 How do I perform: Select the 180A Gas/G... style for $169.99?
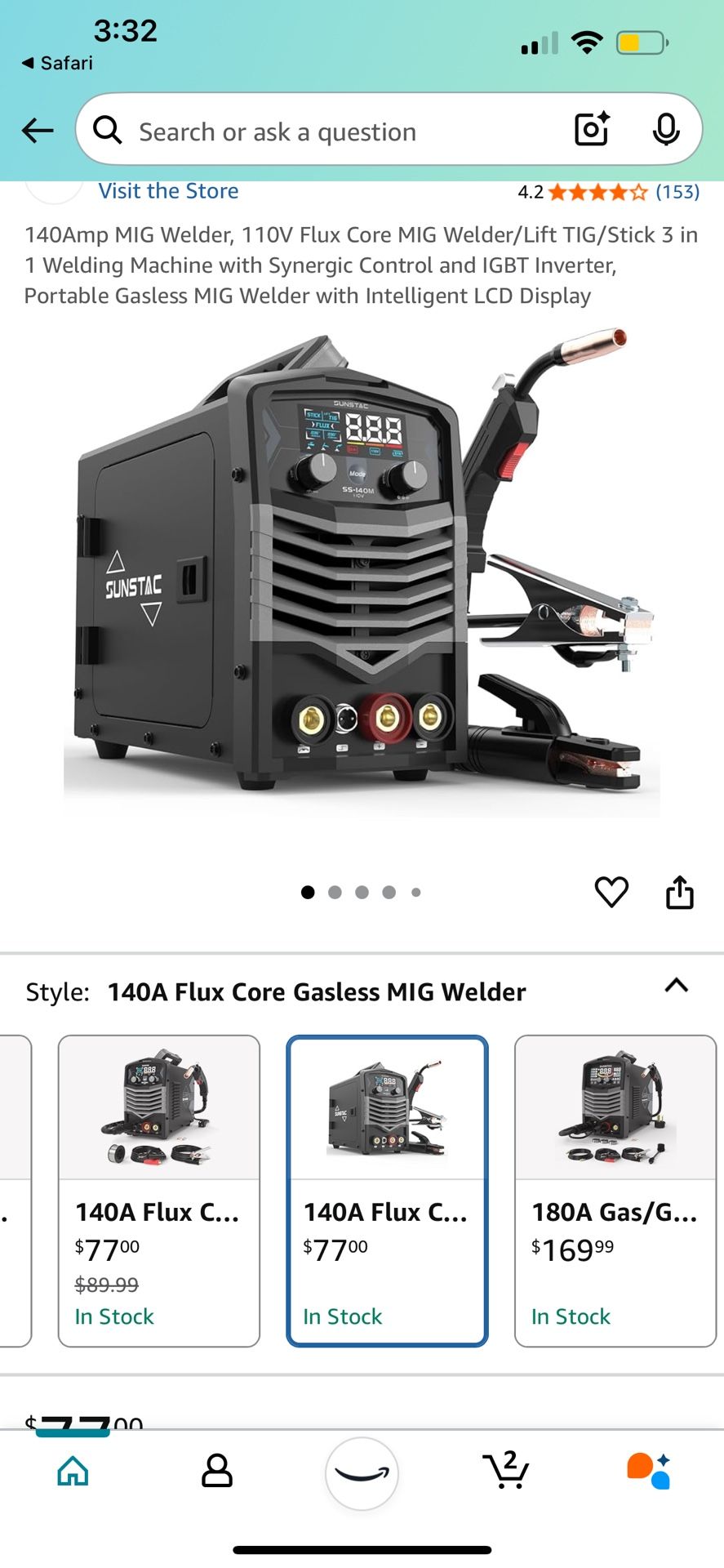[x=615, y=1191]
